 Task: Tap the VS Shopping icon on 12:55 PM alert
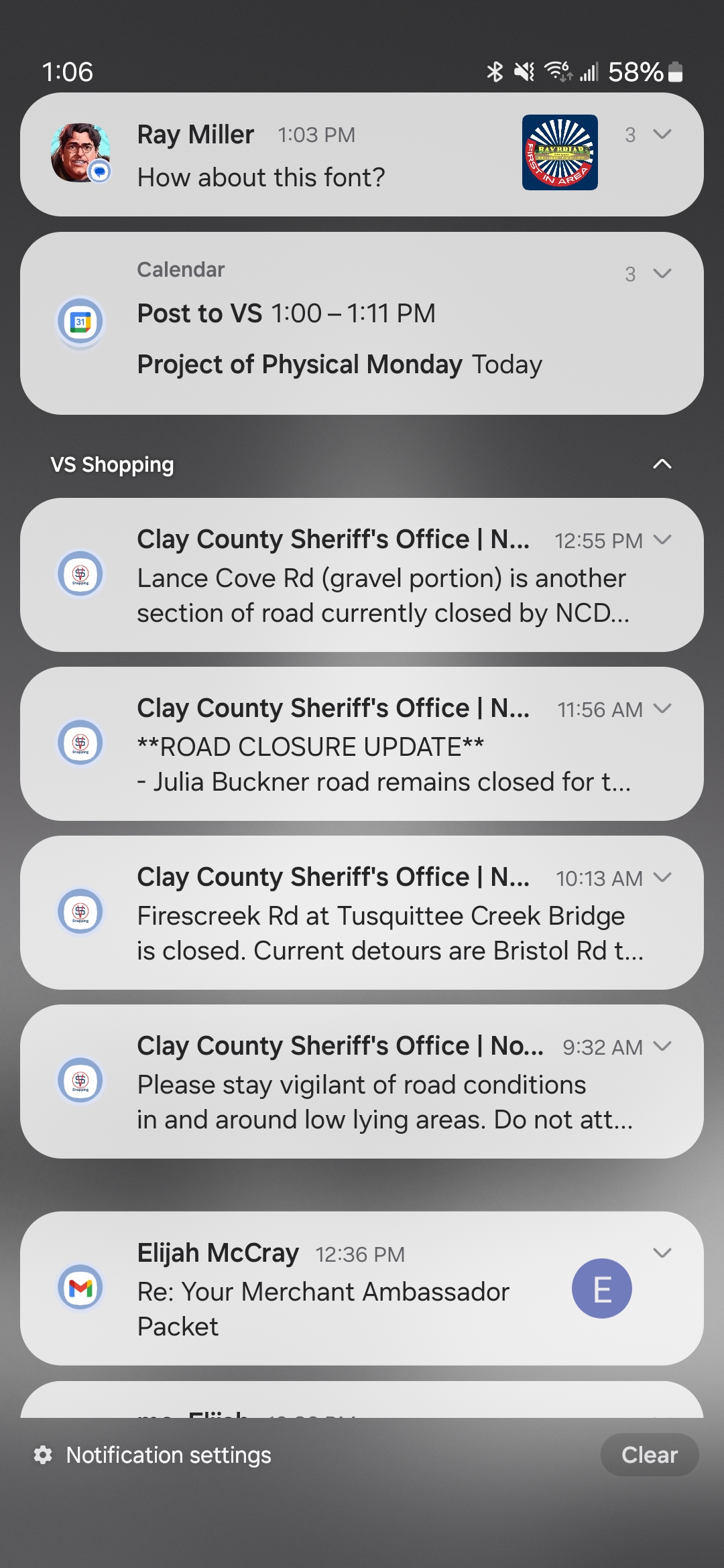[80, 574]
